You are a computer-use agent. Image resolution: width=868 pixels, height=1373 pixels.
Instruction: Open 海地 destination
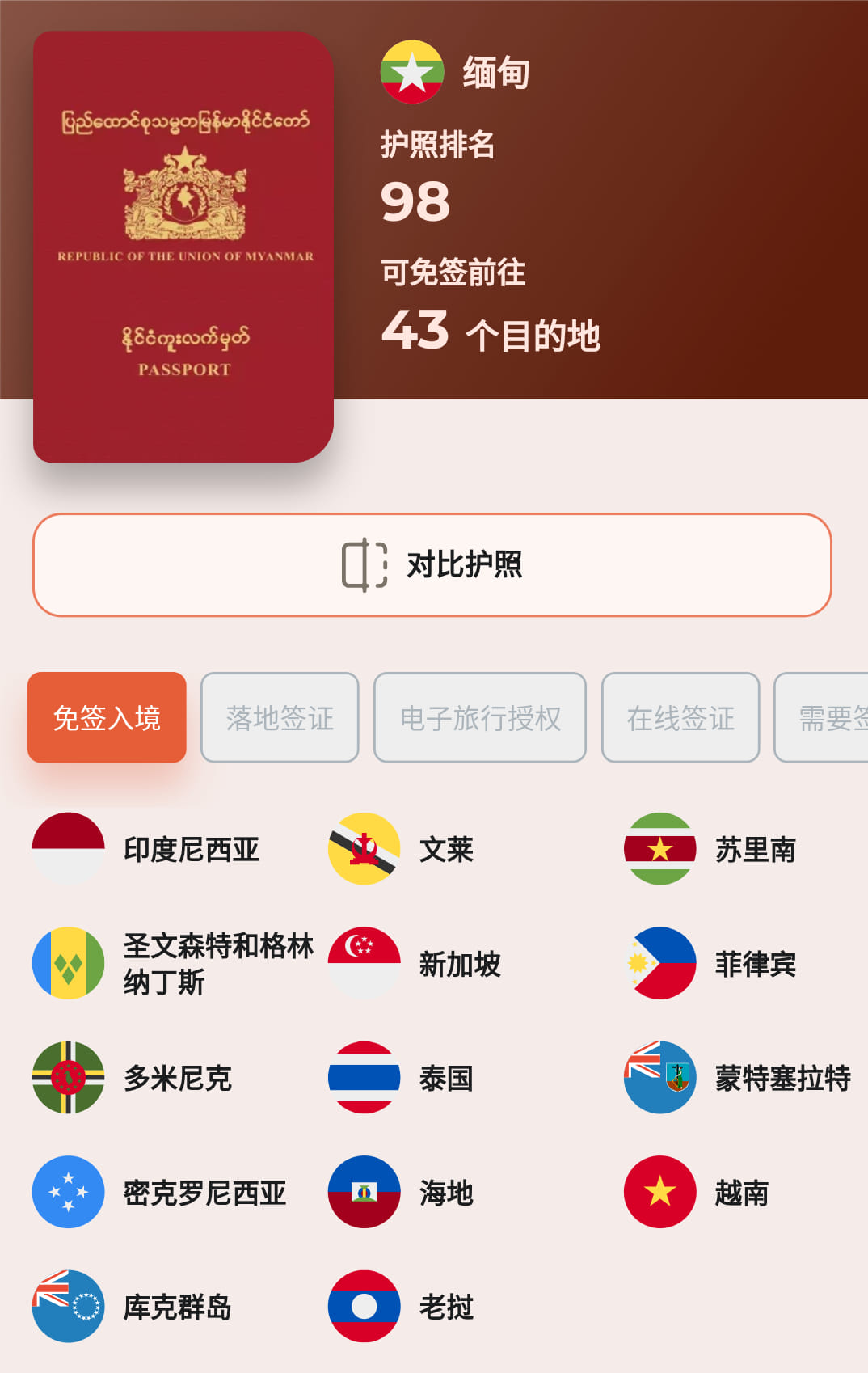(445, 1193)
